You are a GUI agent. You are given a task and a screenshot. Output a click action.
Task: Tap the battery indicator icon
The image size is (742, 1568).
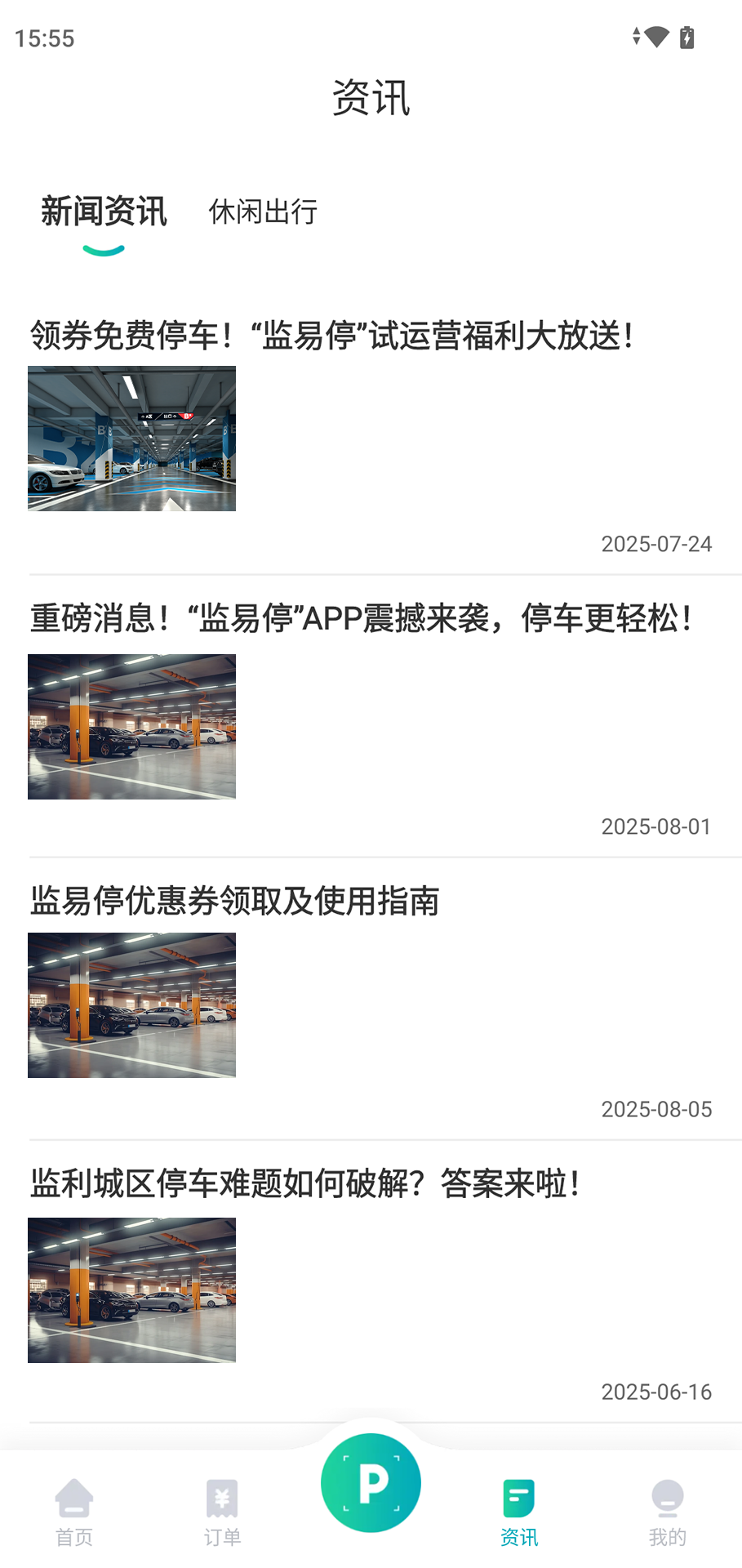pos(686,36)
